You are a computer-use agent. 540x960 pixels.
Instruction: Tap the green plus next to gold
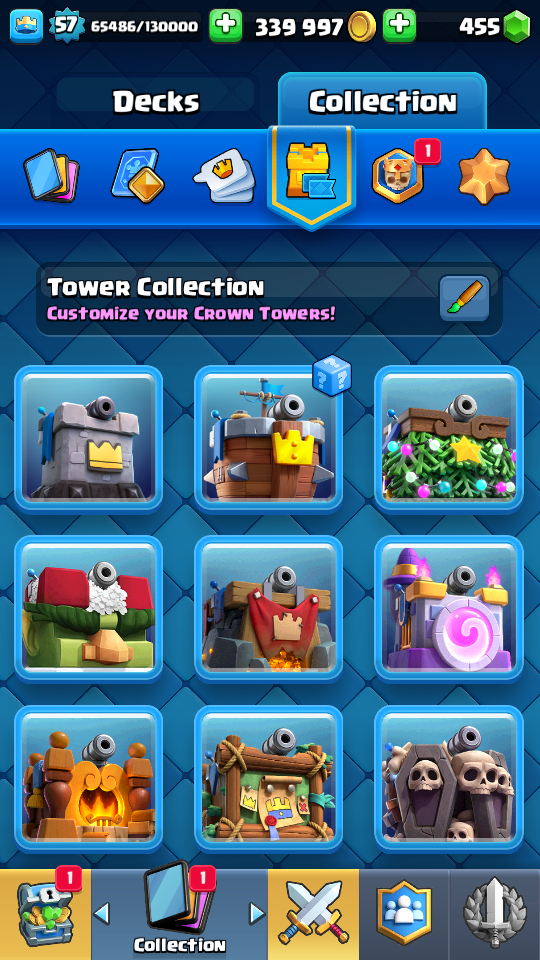pos(400,26)
